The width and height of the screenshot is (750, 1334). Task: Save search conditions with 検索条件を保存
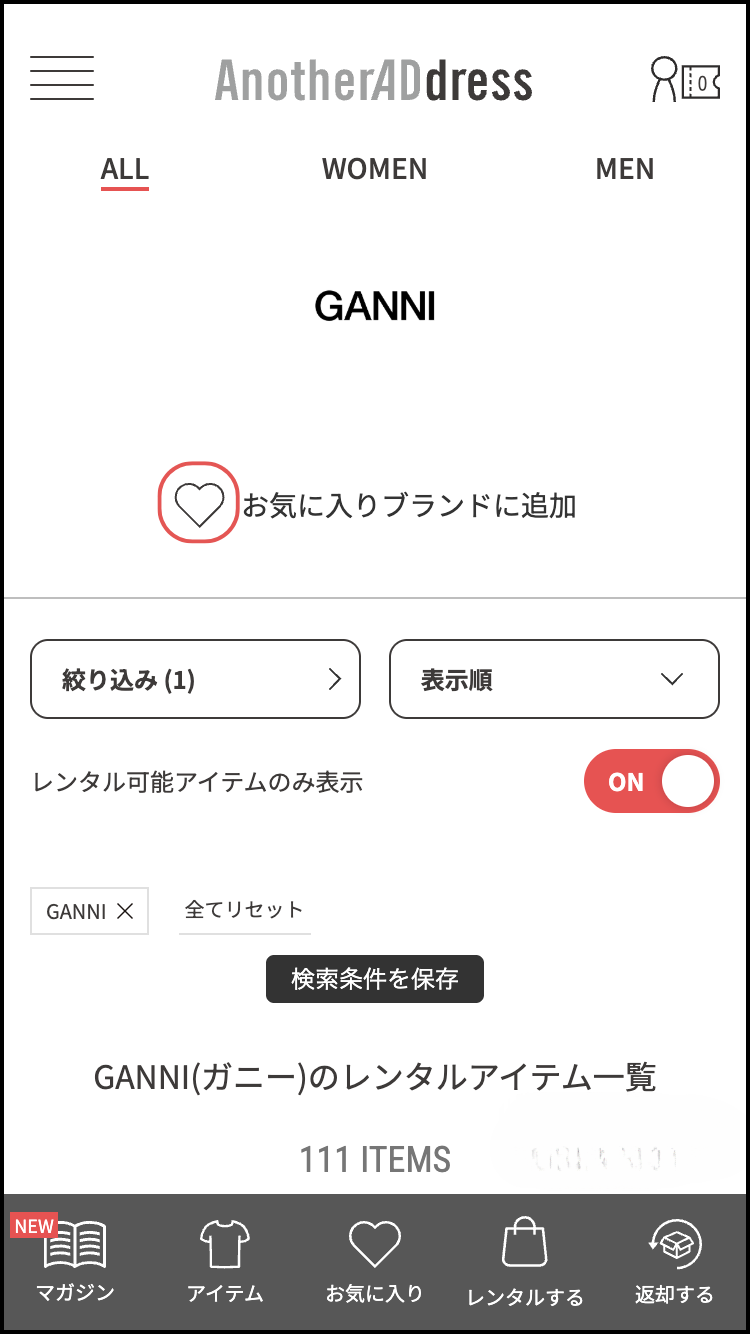(x=374, y=978)
